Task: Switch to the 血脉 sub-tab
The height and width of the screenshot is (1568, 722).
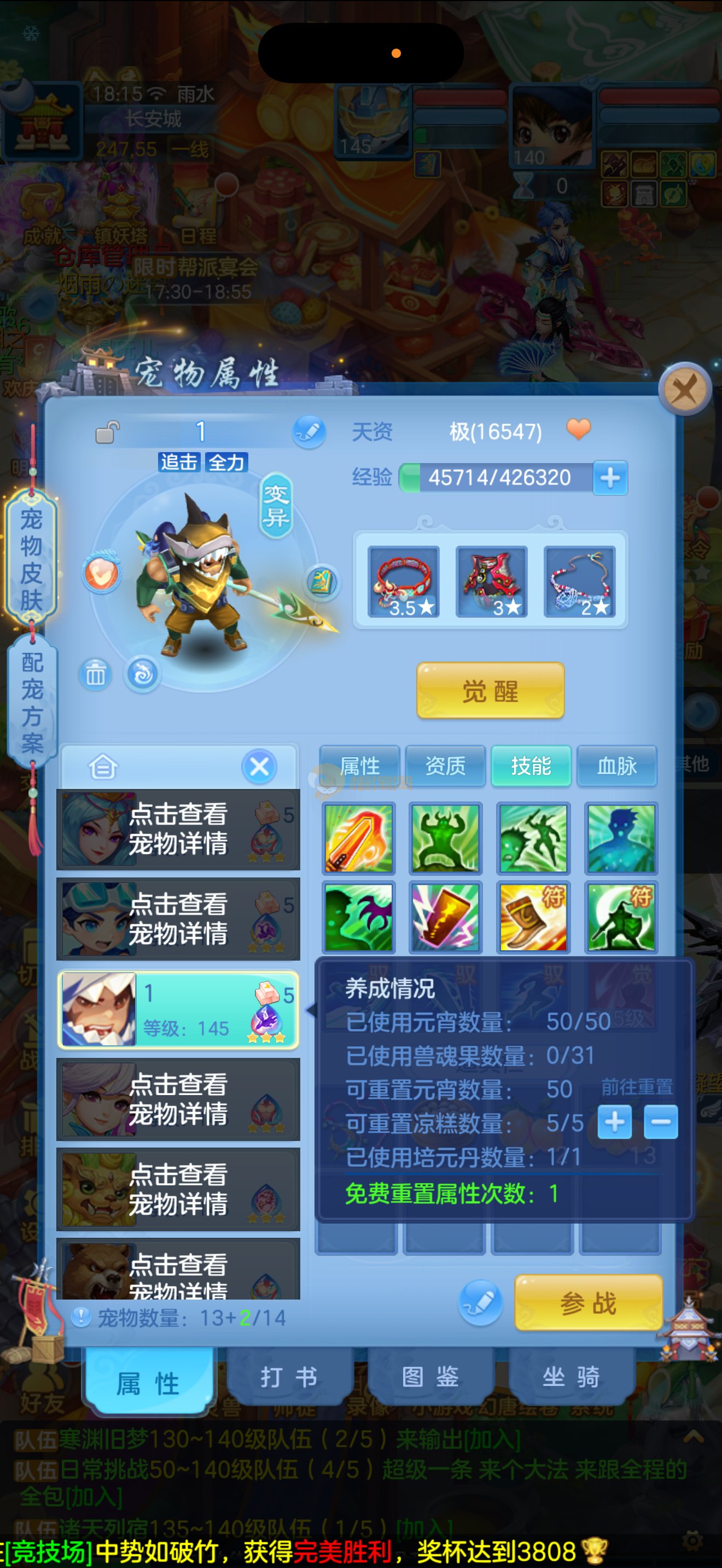Action: [616, 765]
